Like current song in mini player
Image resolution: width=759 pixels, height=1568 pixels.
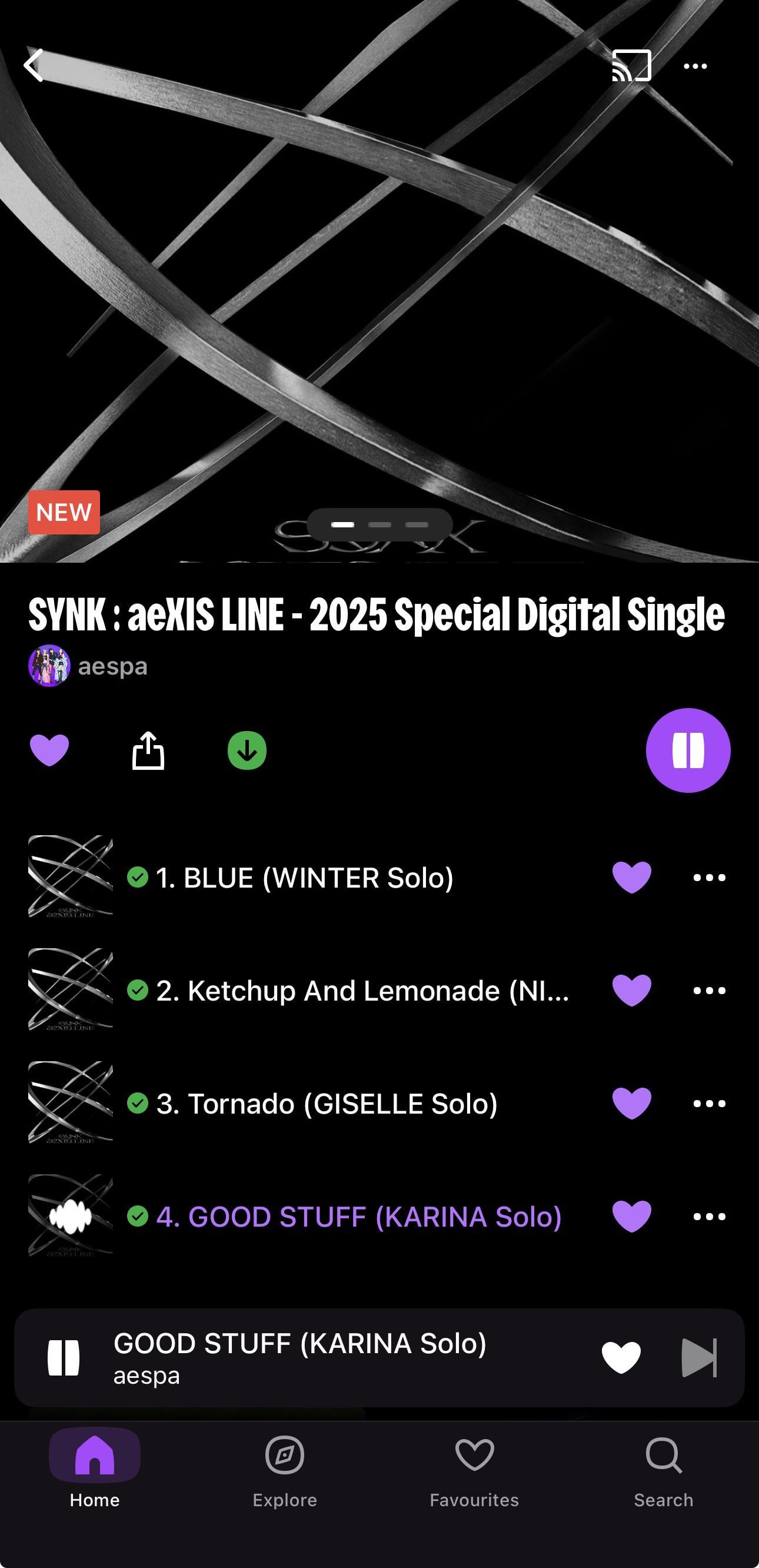pyautogui.click(x=621, y=1357)
